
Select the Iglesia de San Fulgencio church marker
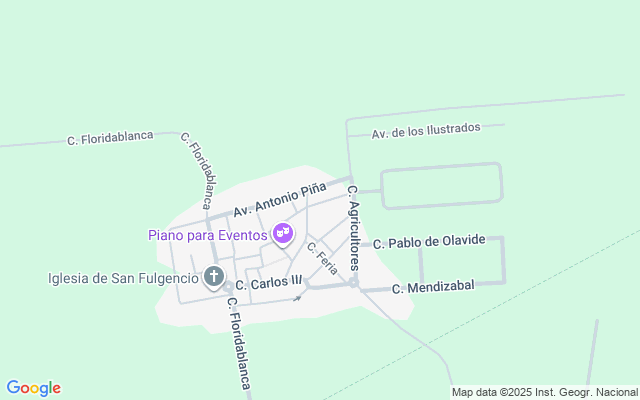coord(213,276)
